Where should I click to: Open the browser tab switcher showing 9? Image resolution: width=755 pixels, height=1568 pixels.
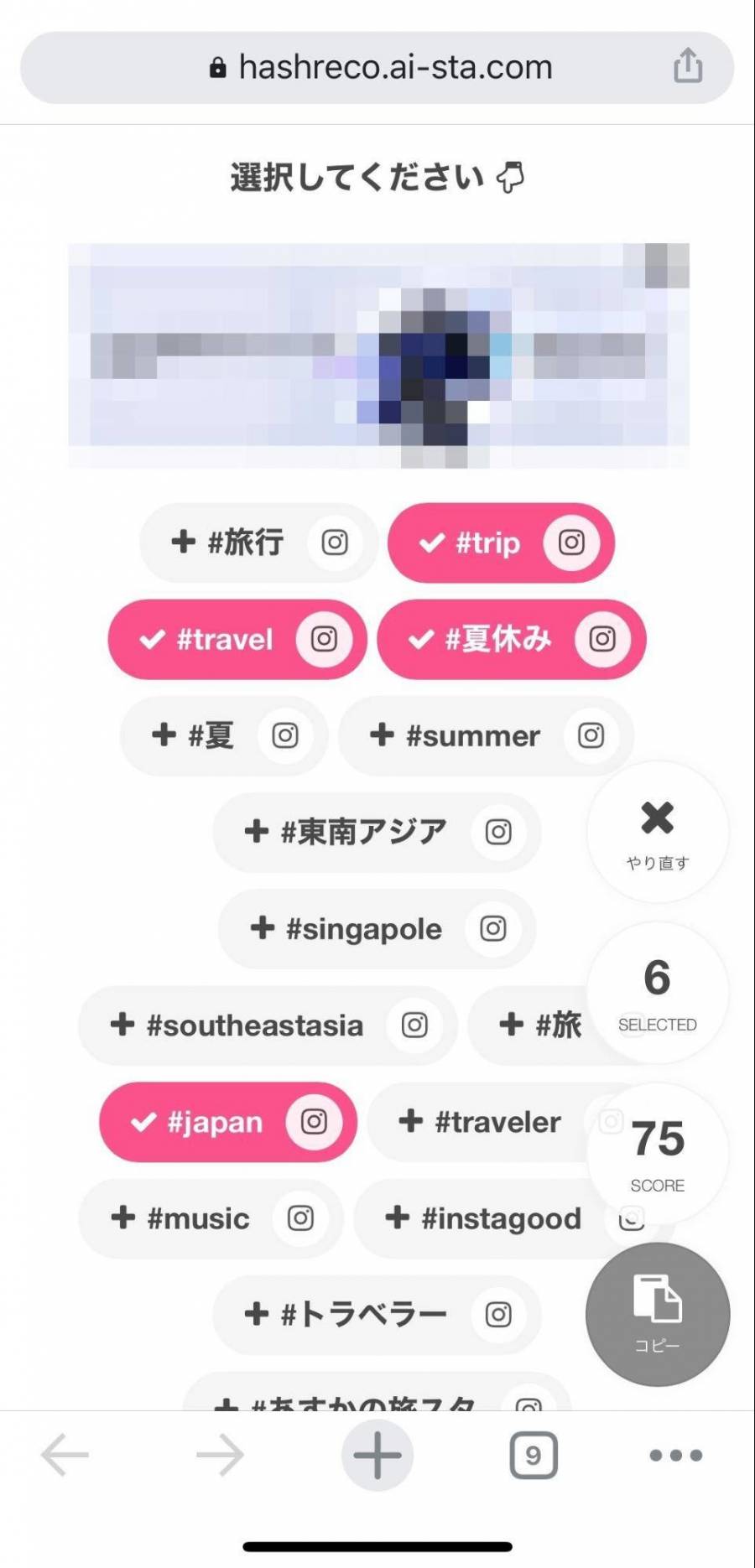[534, 1455]
